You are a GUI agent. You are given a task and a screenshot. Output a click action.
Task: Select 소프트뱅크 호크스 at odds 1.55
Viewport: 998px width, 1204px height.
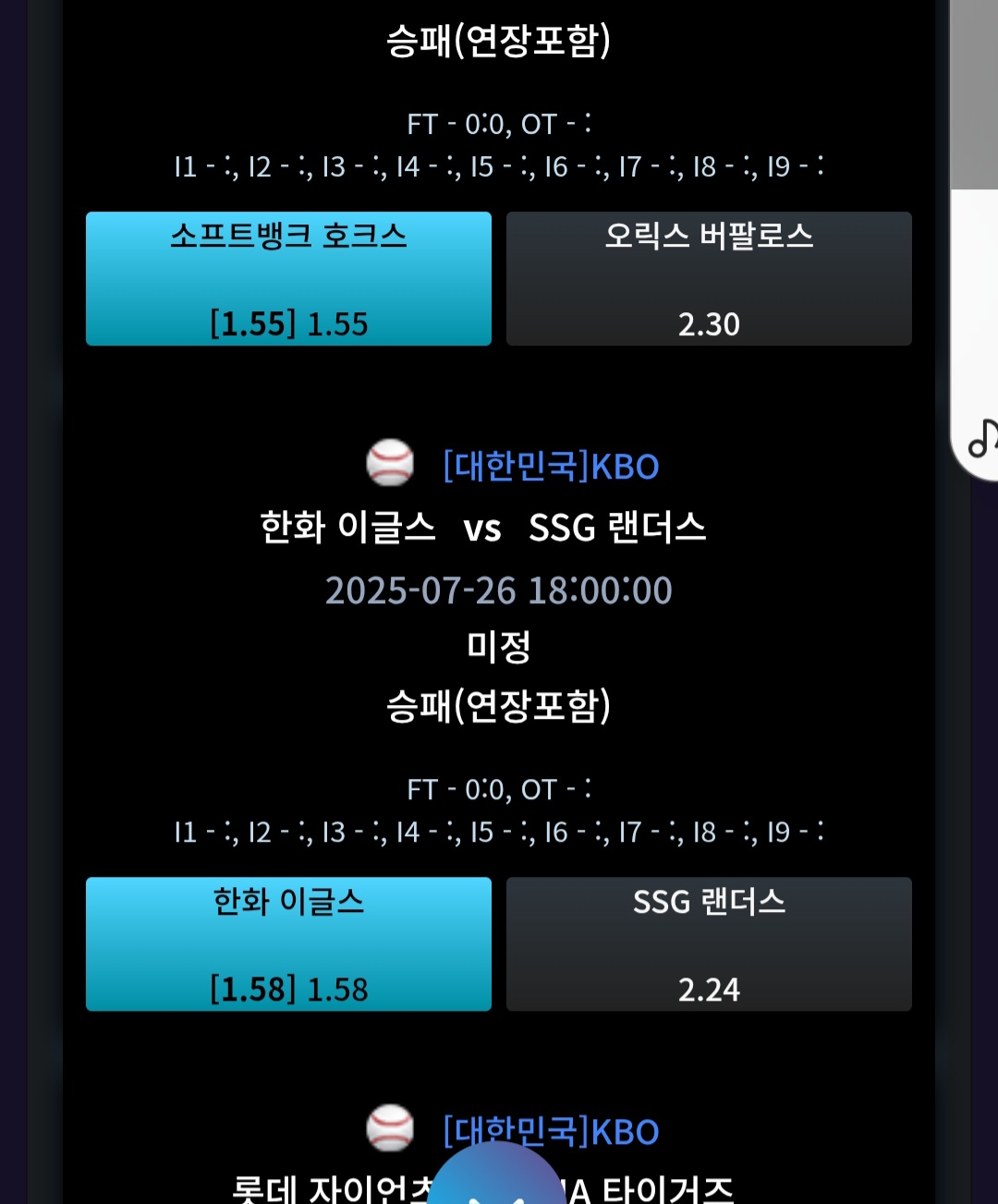[x=288, y=278]
